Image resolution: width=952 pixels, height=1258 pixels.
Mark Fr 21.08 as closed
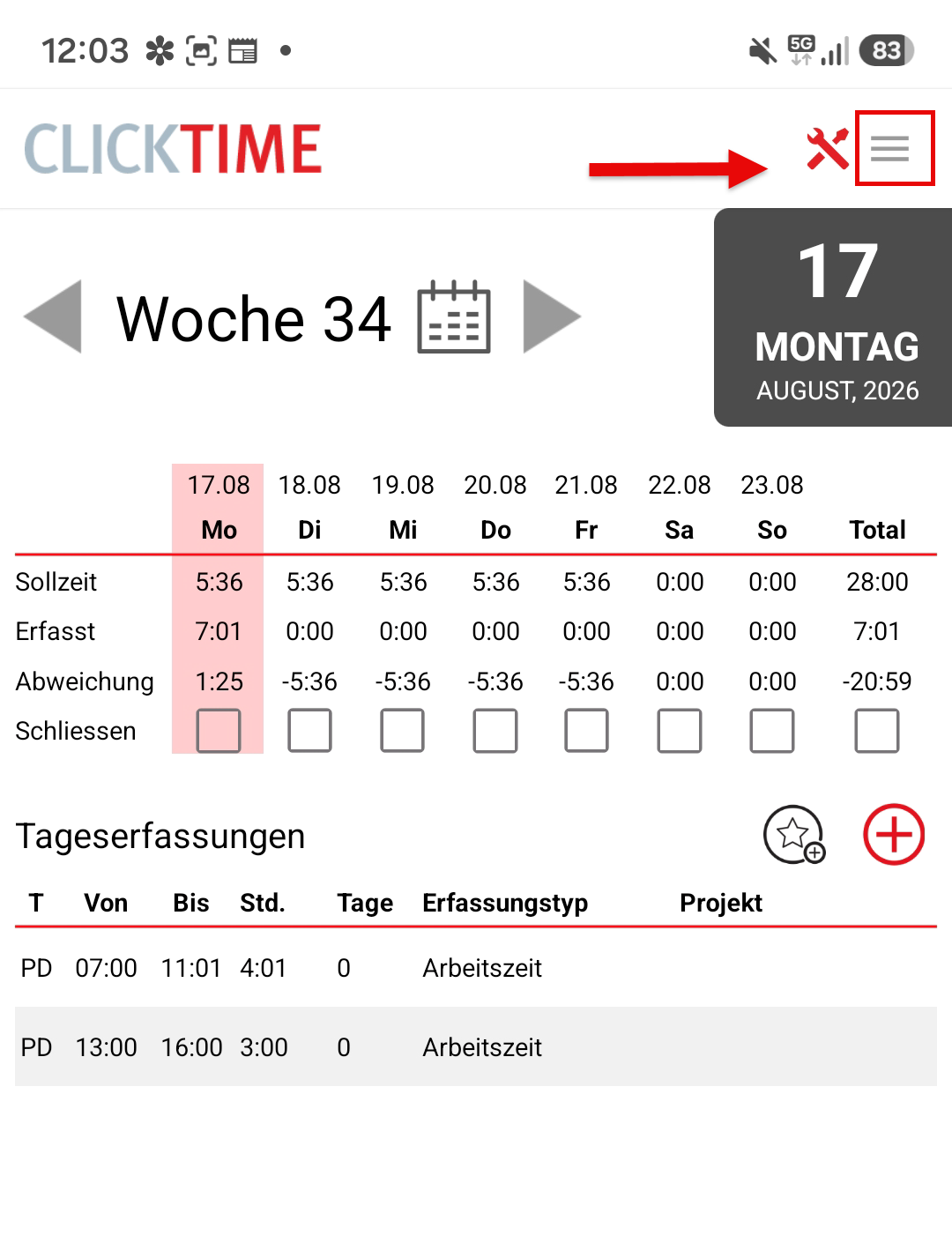586,731
